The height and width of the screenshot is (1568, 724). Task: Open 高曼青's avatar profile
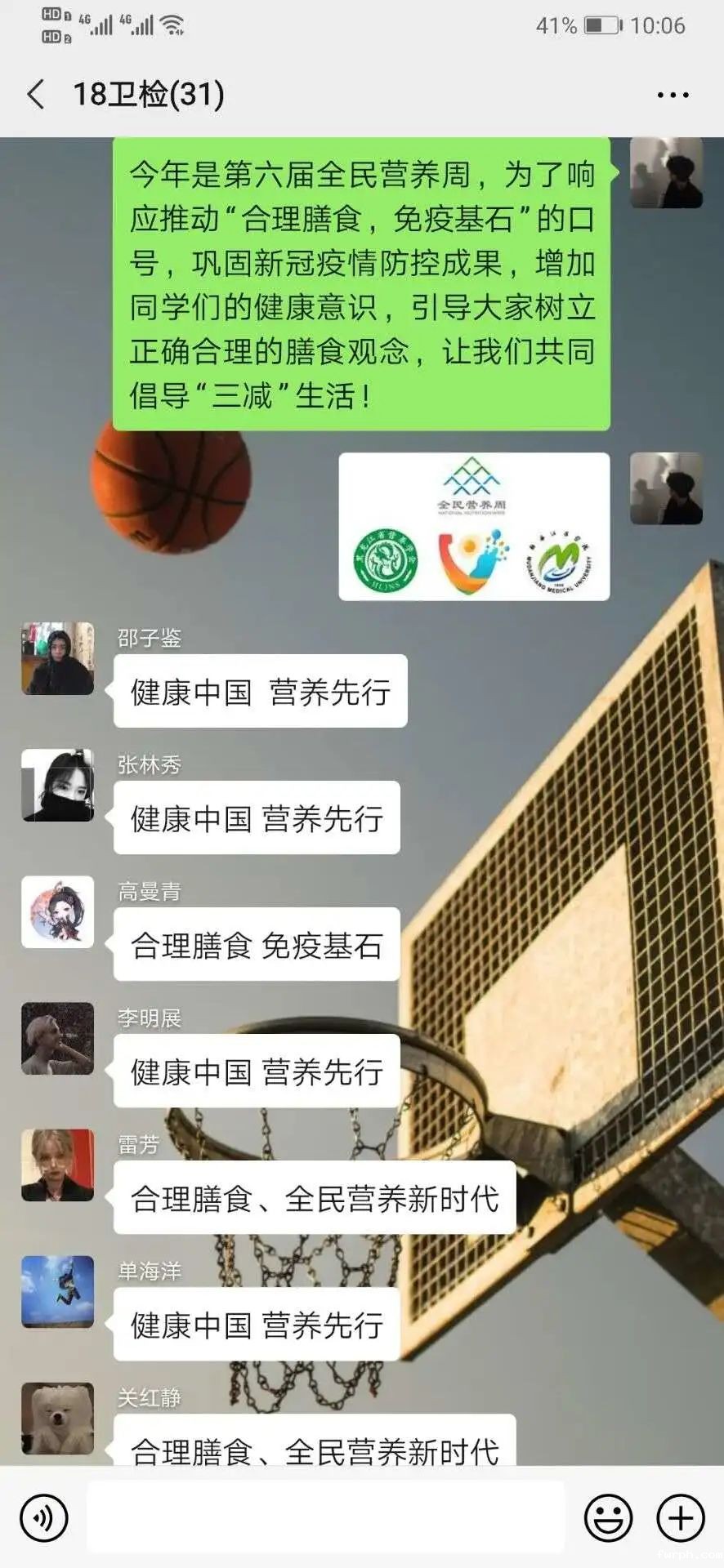point(57,911)
